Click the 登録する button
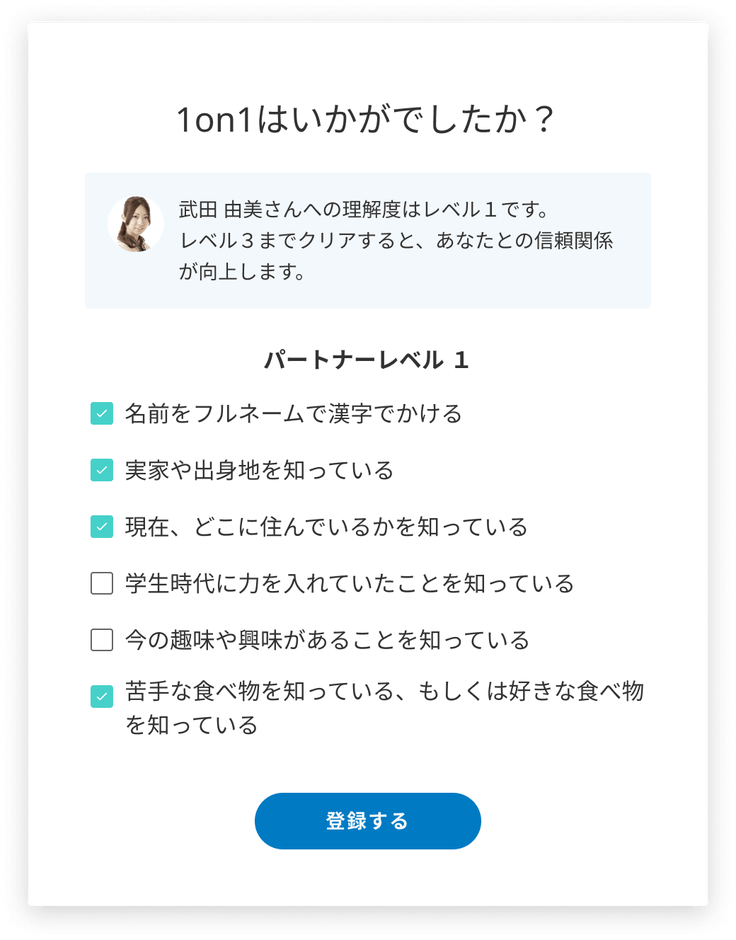The height and width of the screenshot is (940, 736). [x=367, y=820]
